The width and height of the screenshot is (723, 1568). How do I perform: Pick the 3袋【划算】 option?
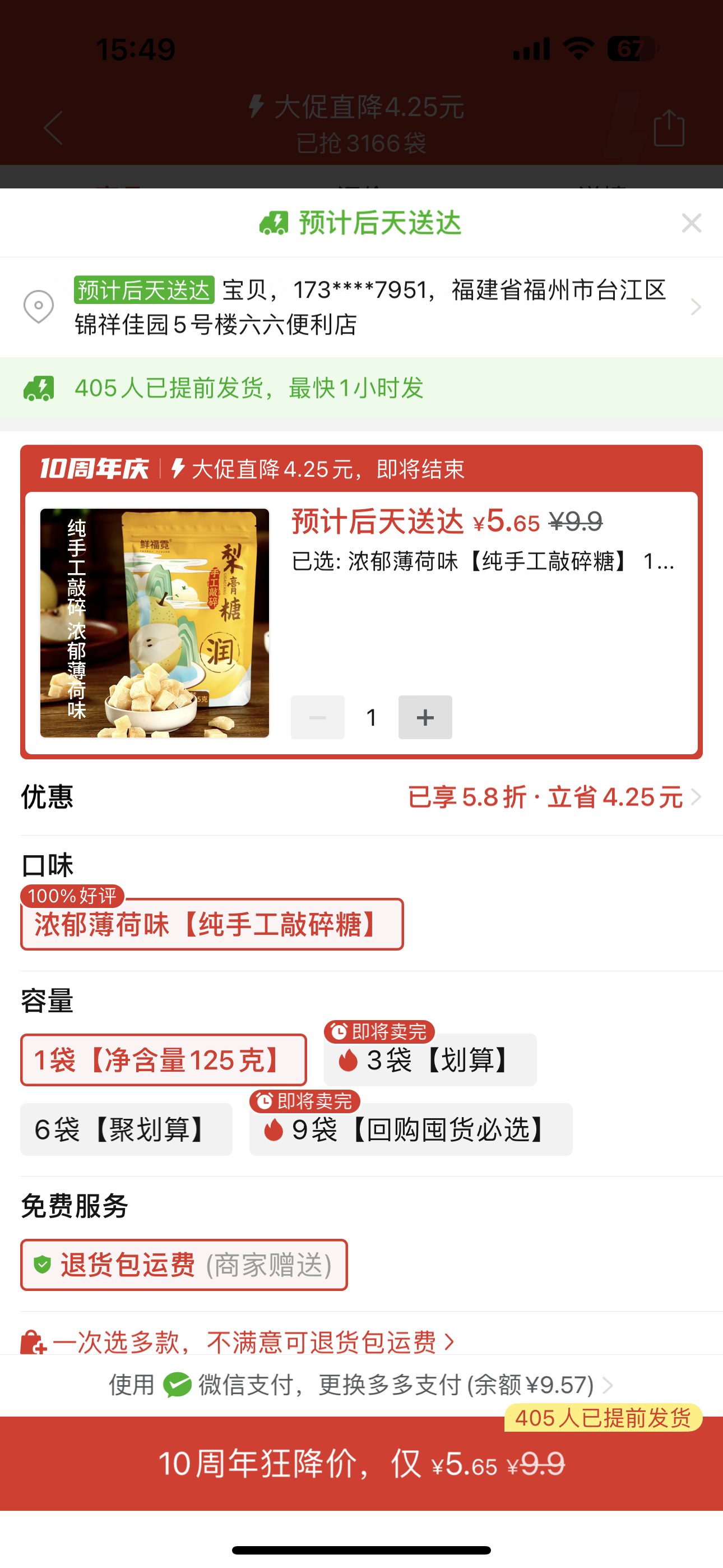click(430, 1060)
